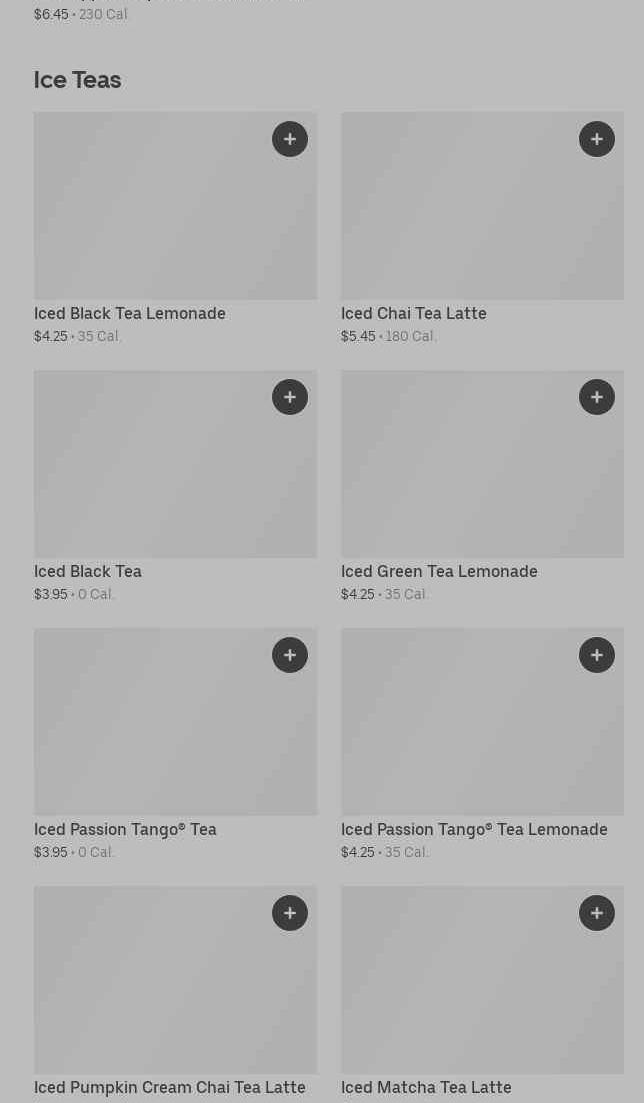This screenshot has height=1103, width=644.
Task: Add Iced Passion Tango Tea to cart
Action: 290,655
